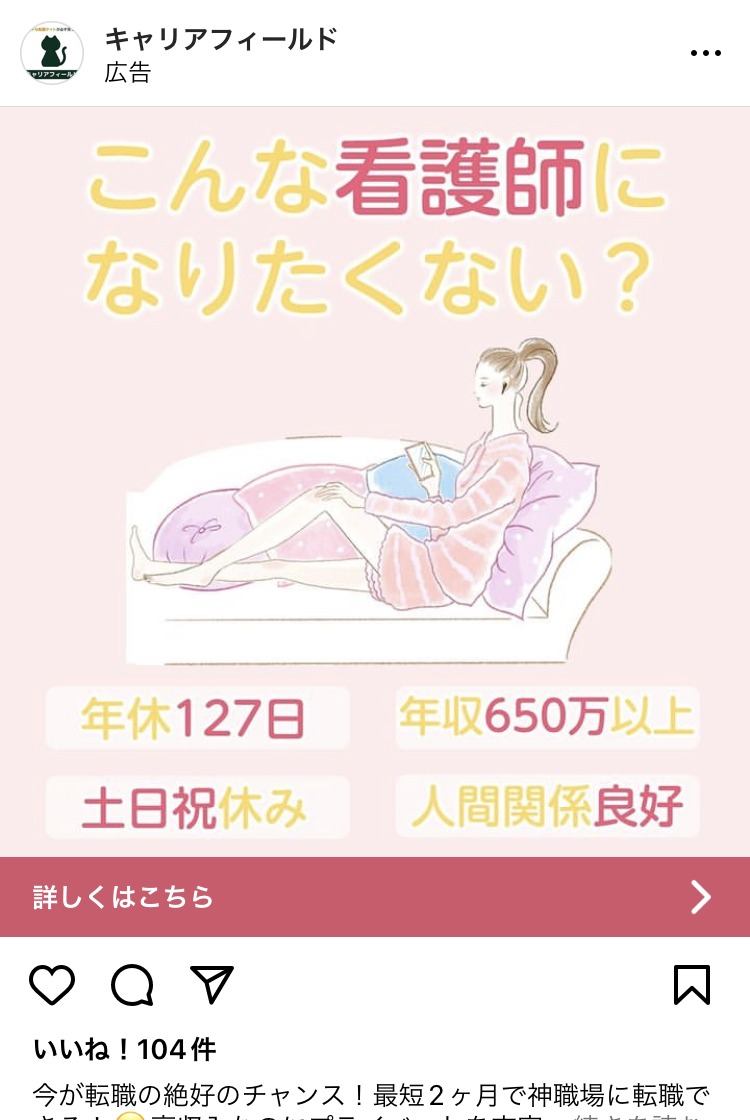The image size is (750, 1120).
Task: Open comments on this post
Action: [x=132, y=985]
